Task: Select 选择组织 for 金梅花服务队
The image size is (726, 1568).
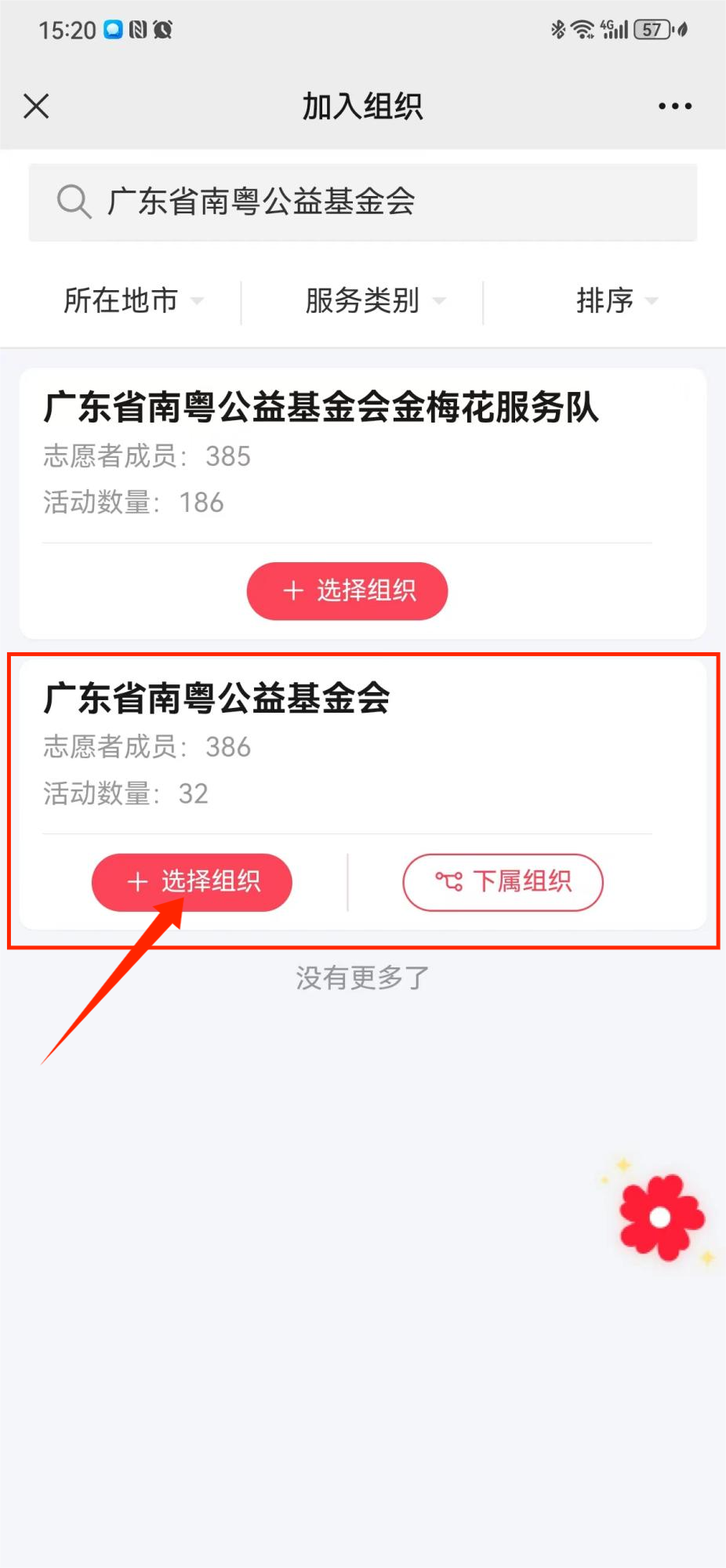Action: (347, 591)
